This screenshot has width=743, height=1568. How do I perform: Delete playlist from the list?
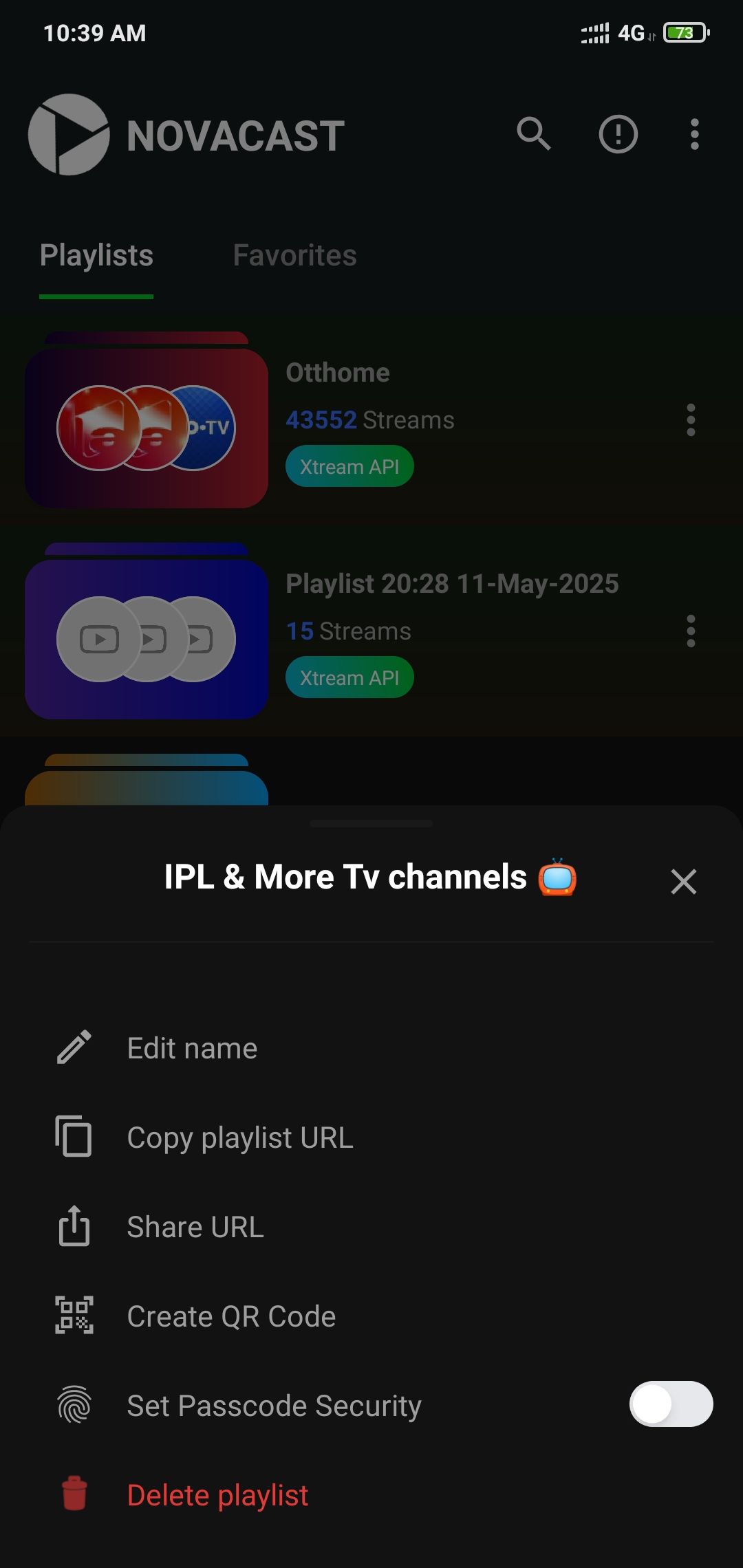click(217, 1495)
